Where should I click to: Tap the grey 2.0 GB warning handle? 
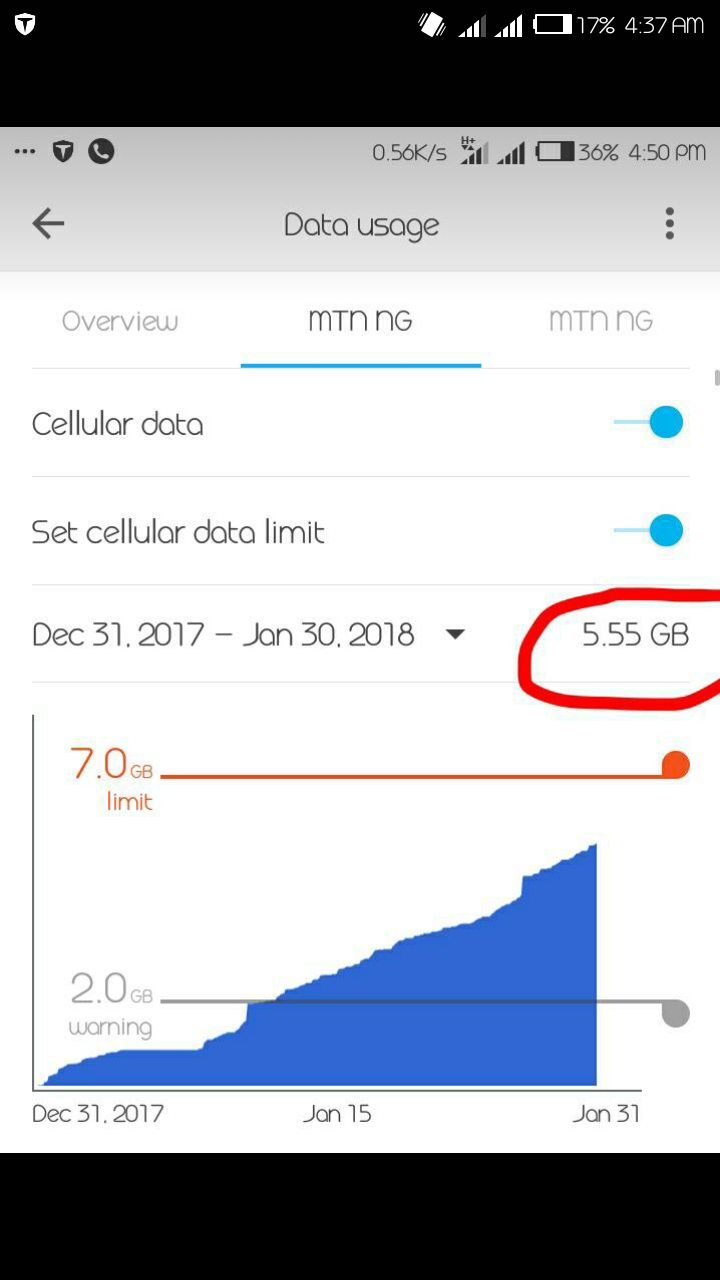[x=676, y=1013]
